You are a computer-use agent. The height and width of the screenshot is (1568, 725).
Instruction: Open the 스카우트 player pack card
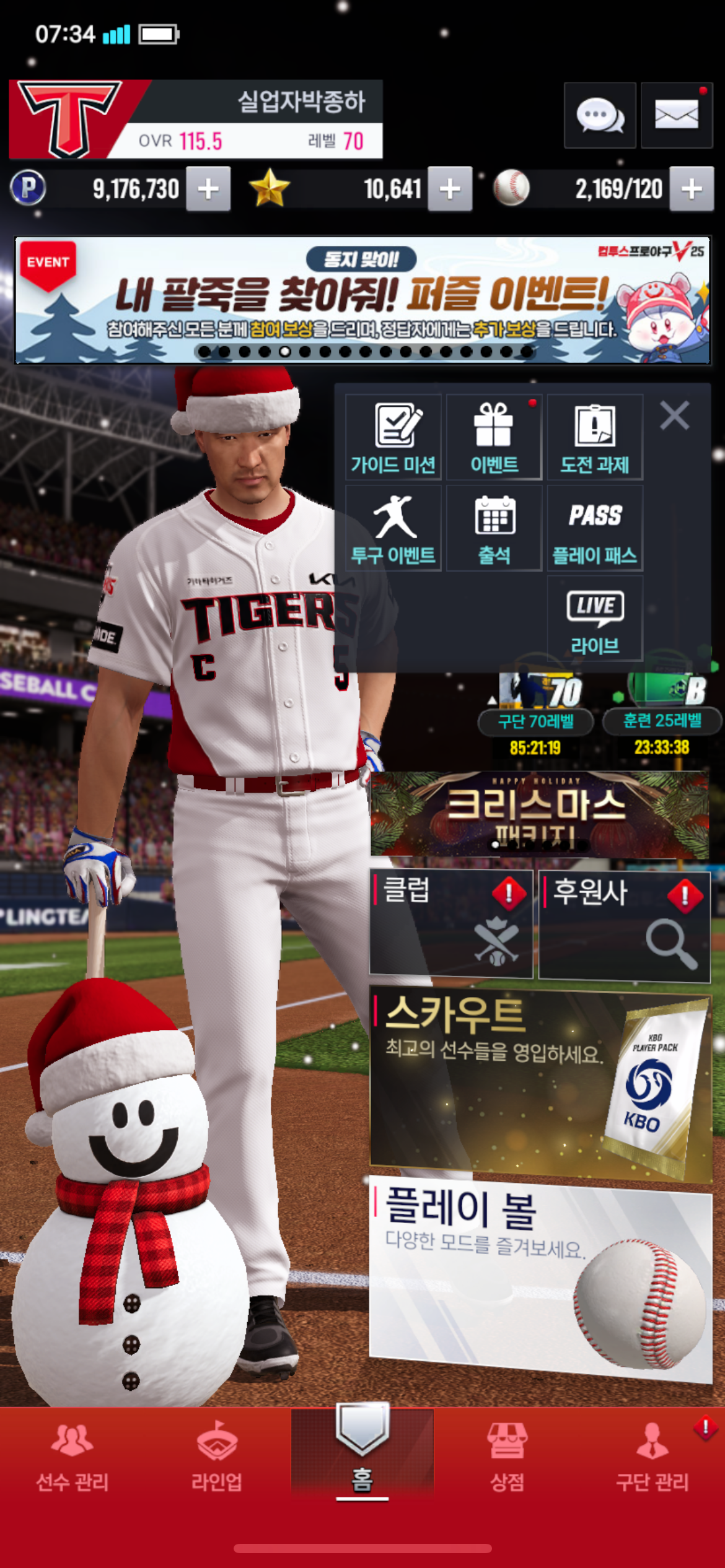540,1085
